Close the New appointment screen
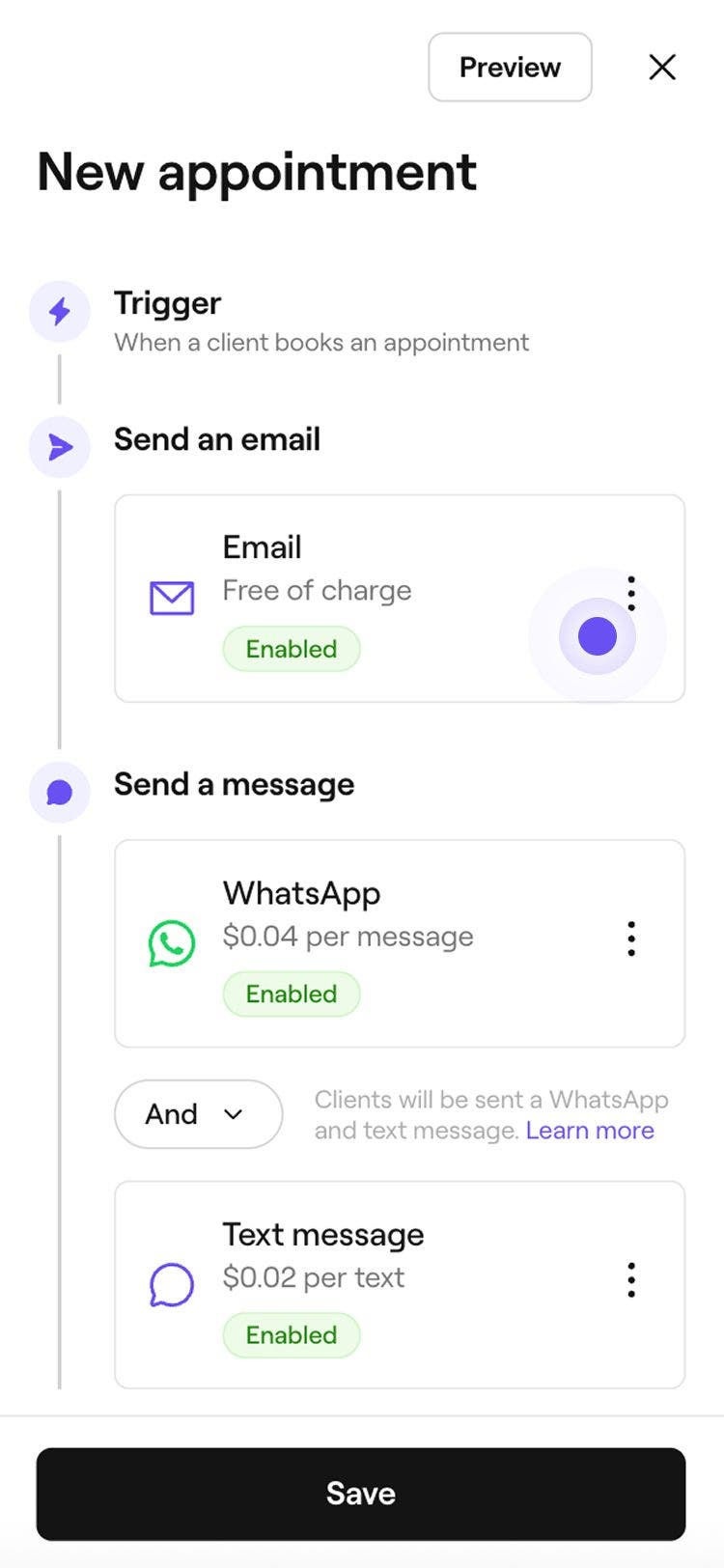This screenshot has width=724, height=1568. coord(662,68)
